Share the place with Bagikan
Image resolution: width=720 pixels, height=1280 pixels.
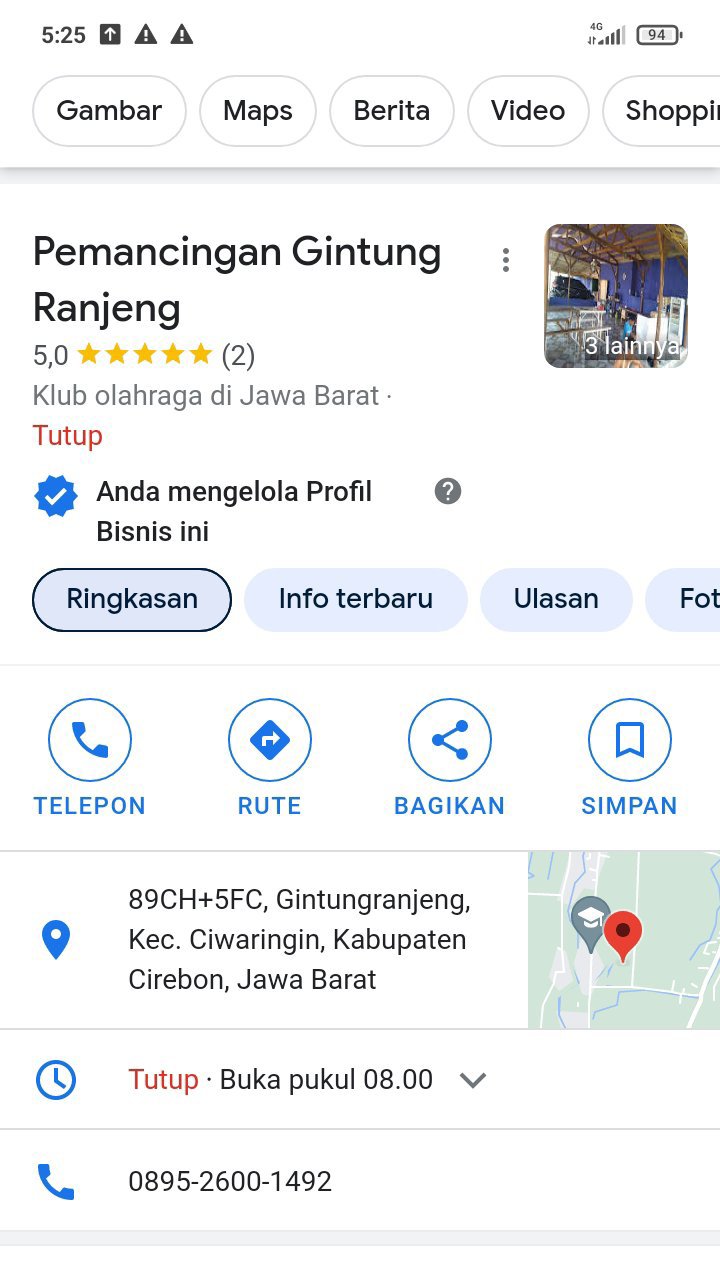[x=449, y=757]
